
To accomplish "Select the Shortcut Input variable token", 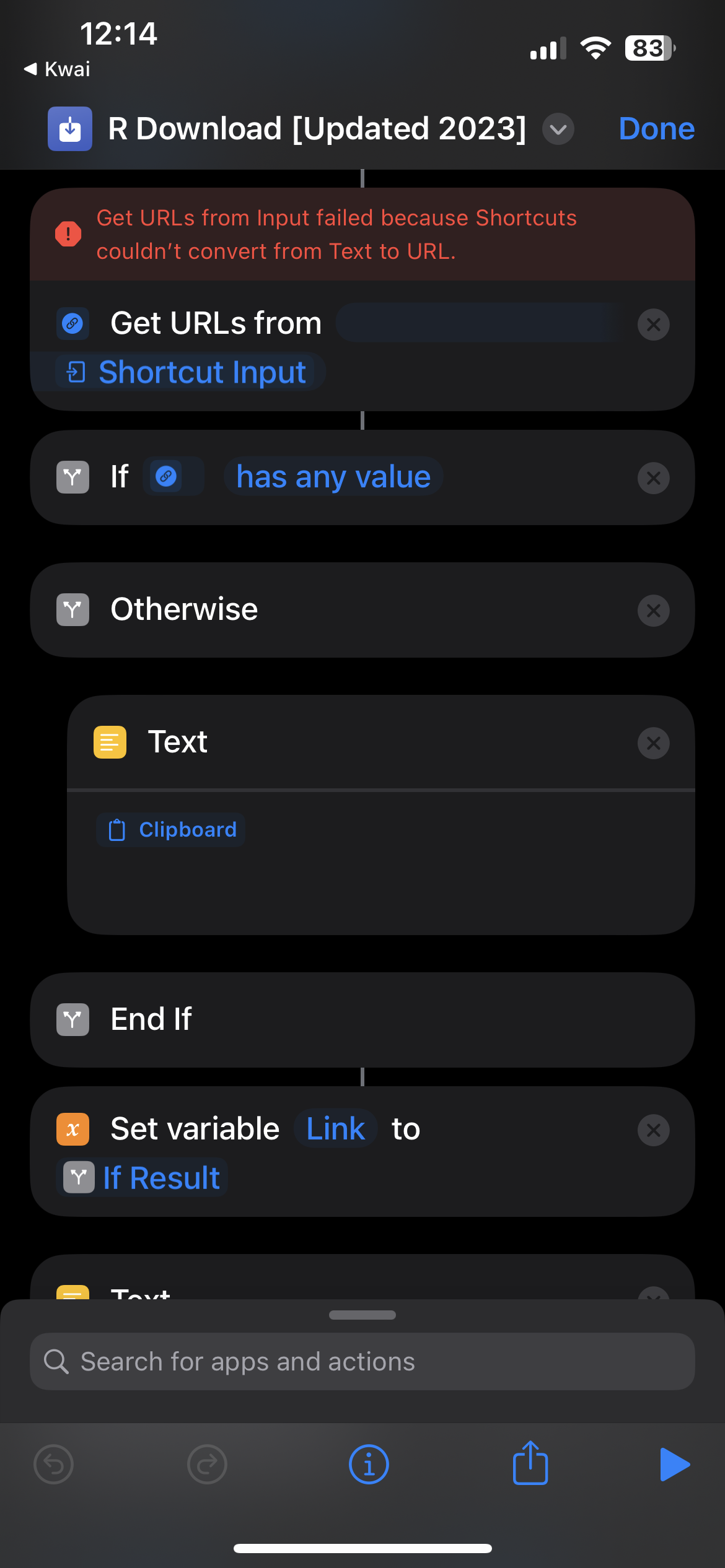I will (190, 372).
